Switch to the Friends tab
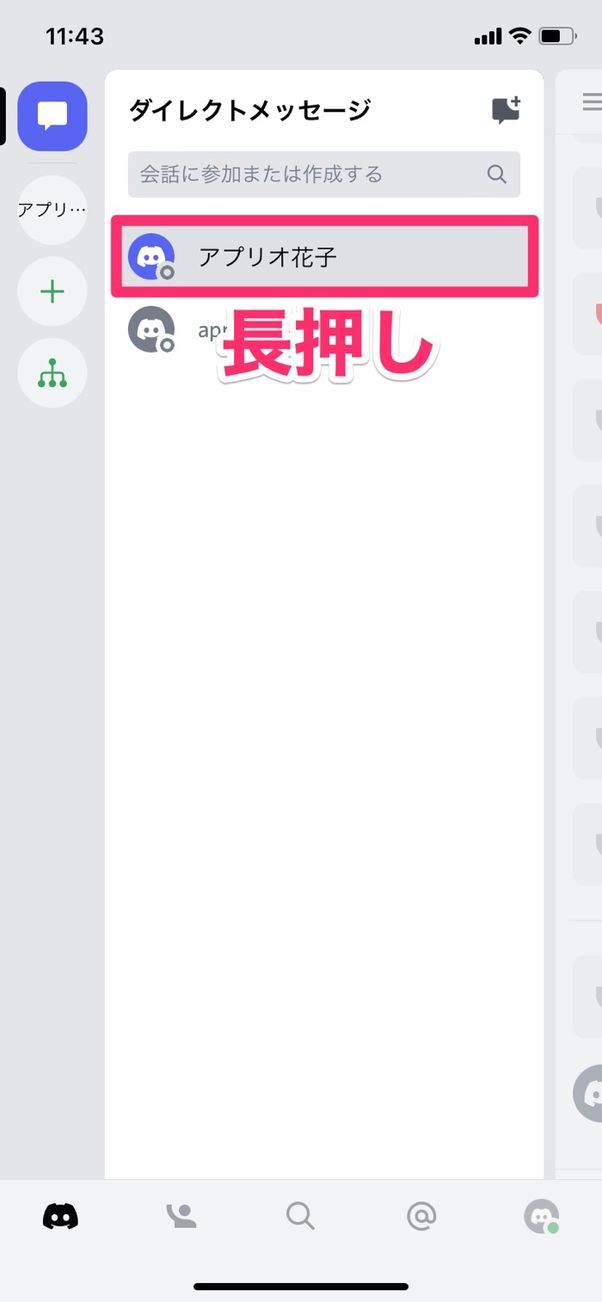The height and width of the screenshot is (1302, 602). (x=181, y=1216)
